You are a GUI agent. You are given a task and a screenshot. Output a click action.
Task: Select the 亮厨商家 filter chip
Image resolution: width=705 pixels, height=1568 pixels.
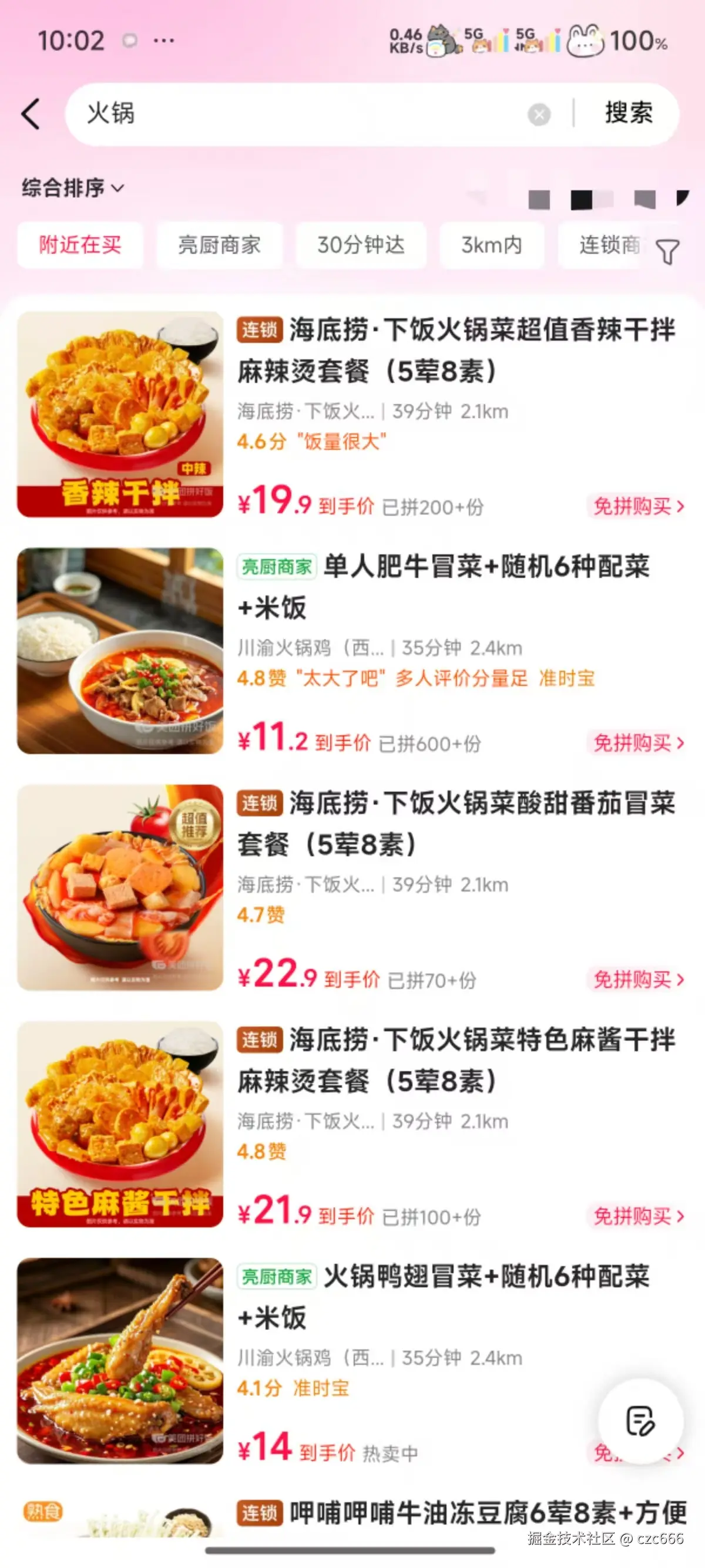pos(219,245)
